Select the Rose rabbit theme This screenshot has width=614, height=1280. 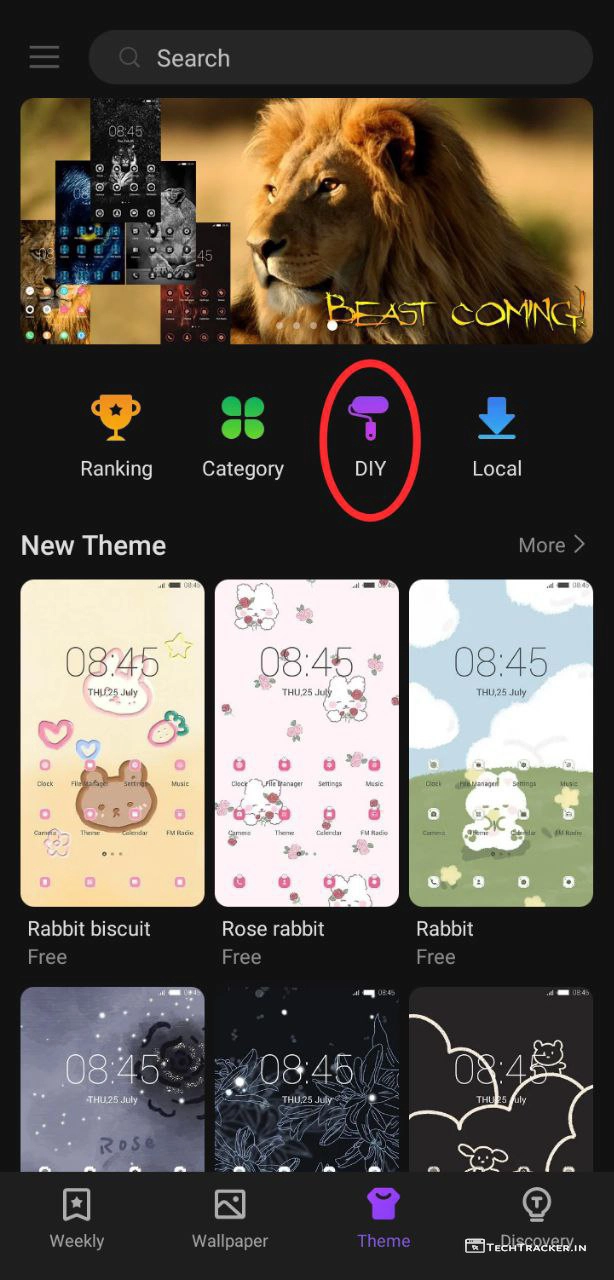pyautogui.click(x=306, y=743)
